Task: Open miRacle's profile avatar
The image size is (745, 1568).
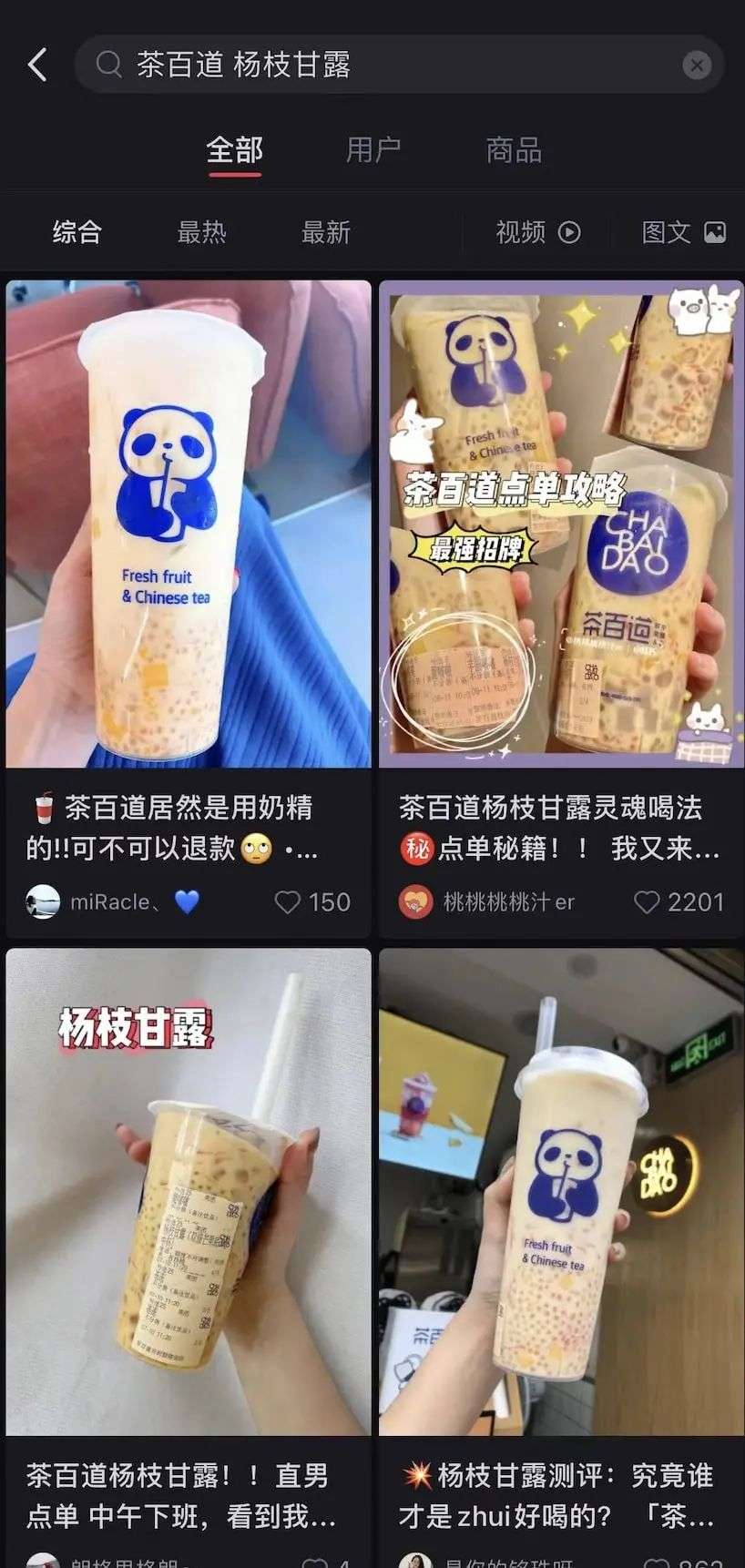Action: [43, 902]
